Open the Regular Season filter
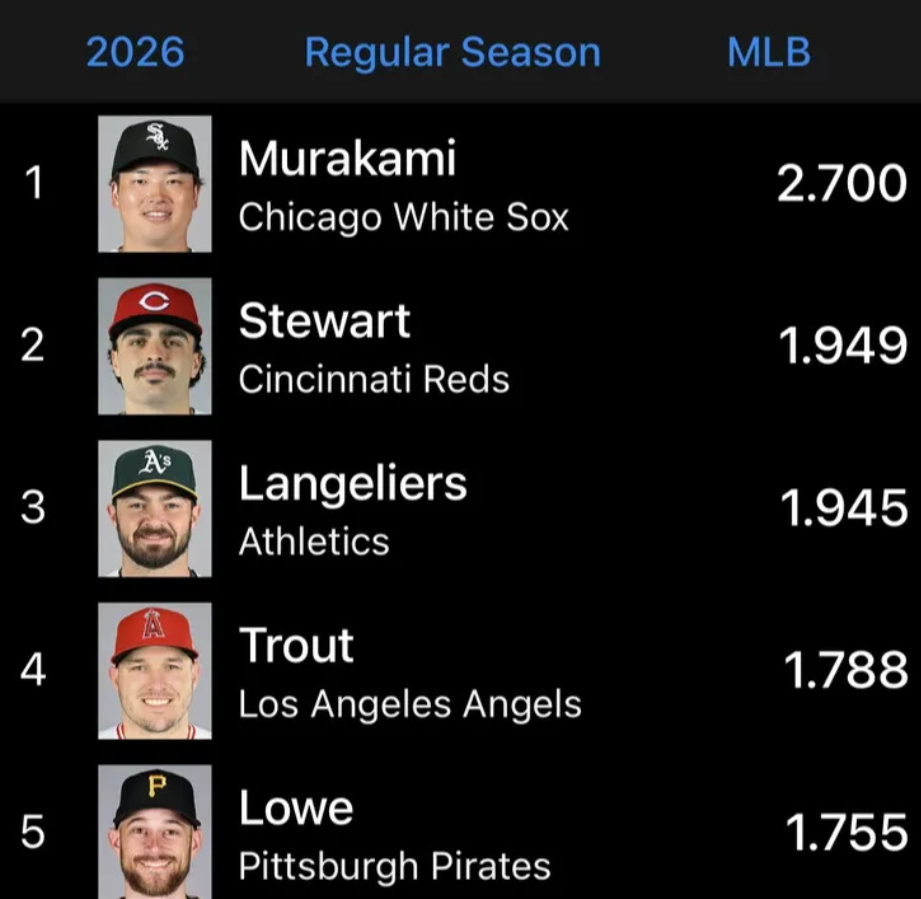The width and height of the screenshot is (921, 899). pos(452,52)
